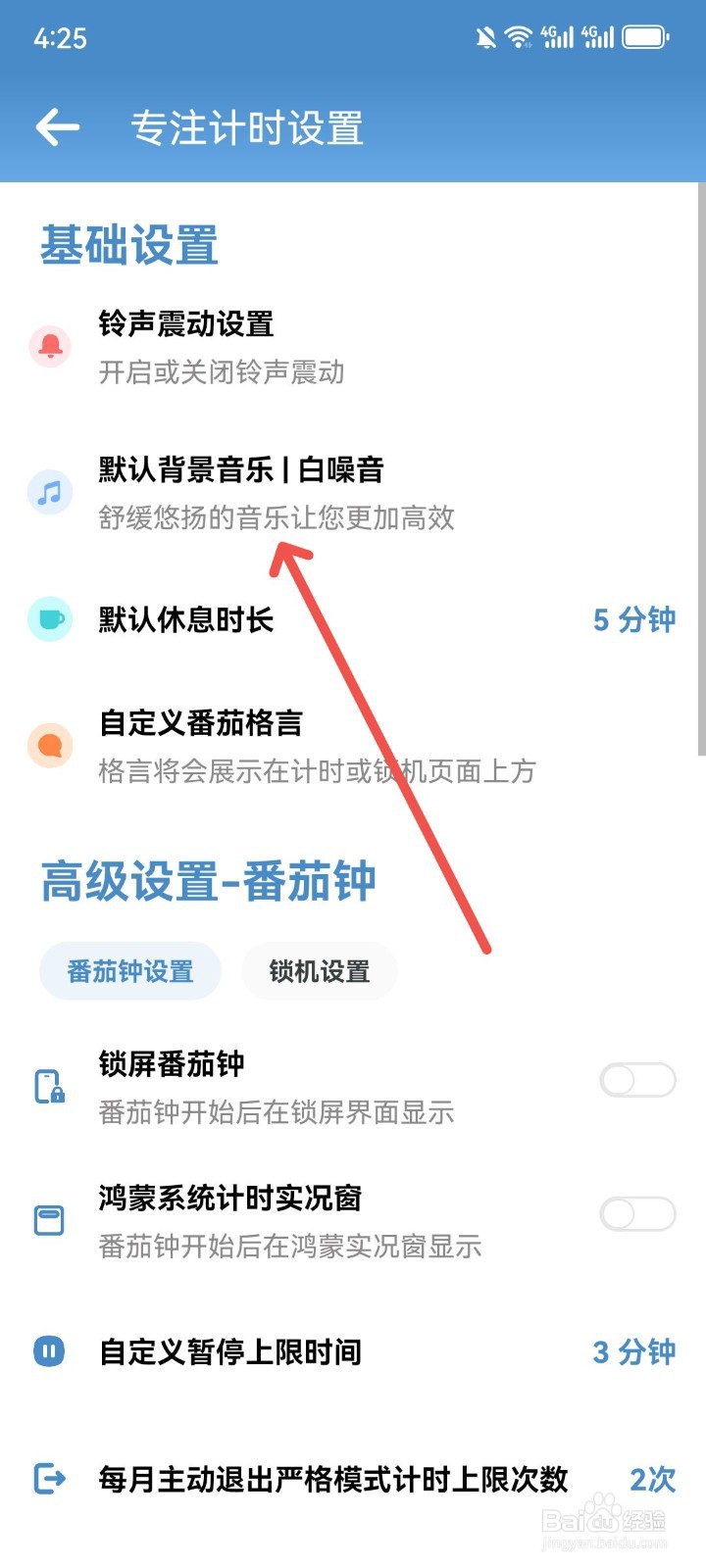Open the speech bubble icon for custom tomato motto
The width and height of the screenshot is (706, 1568).
click(50, 745)
